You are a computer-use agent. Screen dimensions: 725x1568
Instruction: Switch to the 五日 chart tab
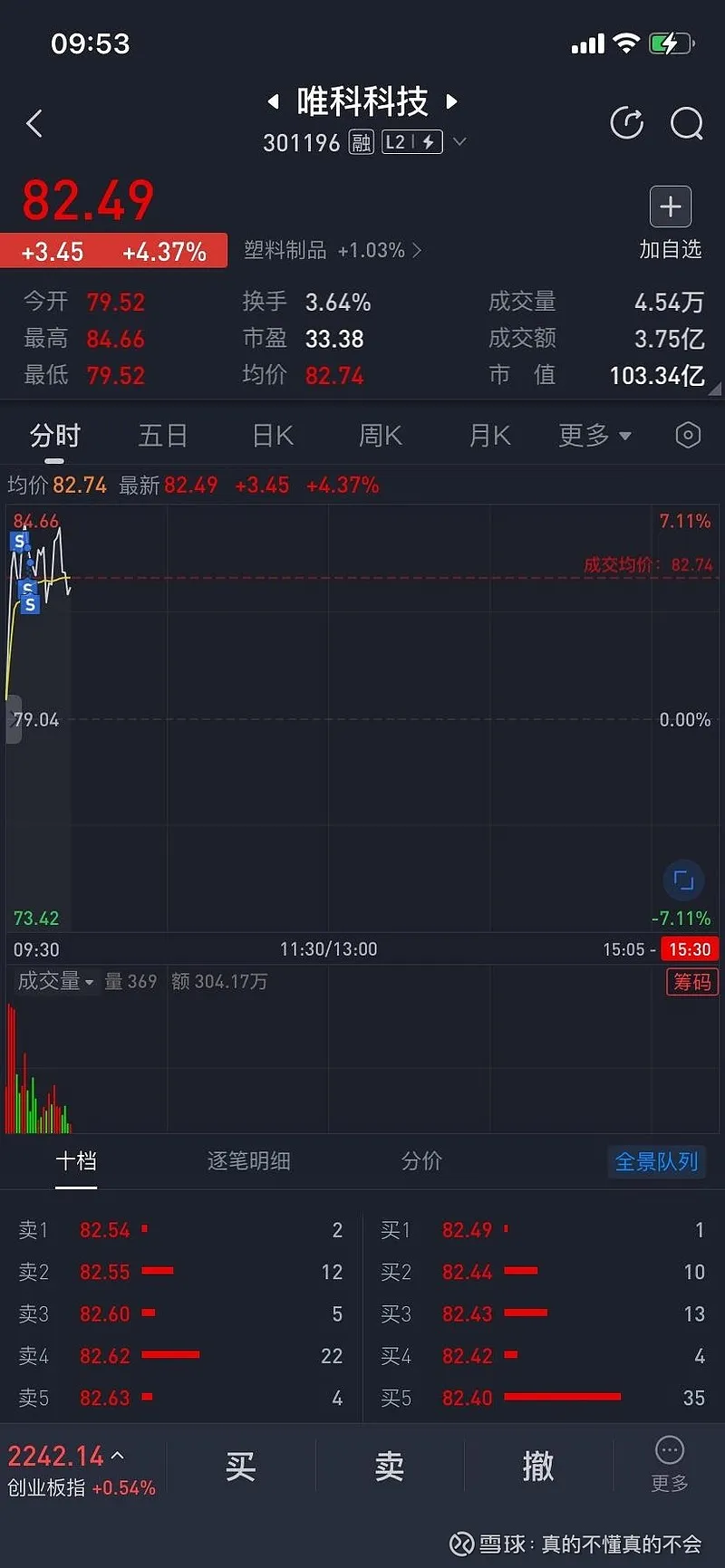pos(162,436)
